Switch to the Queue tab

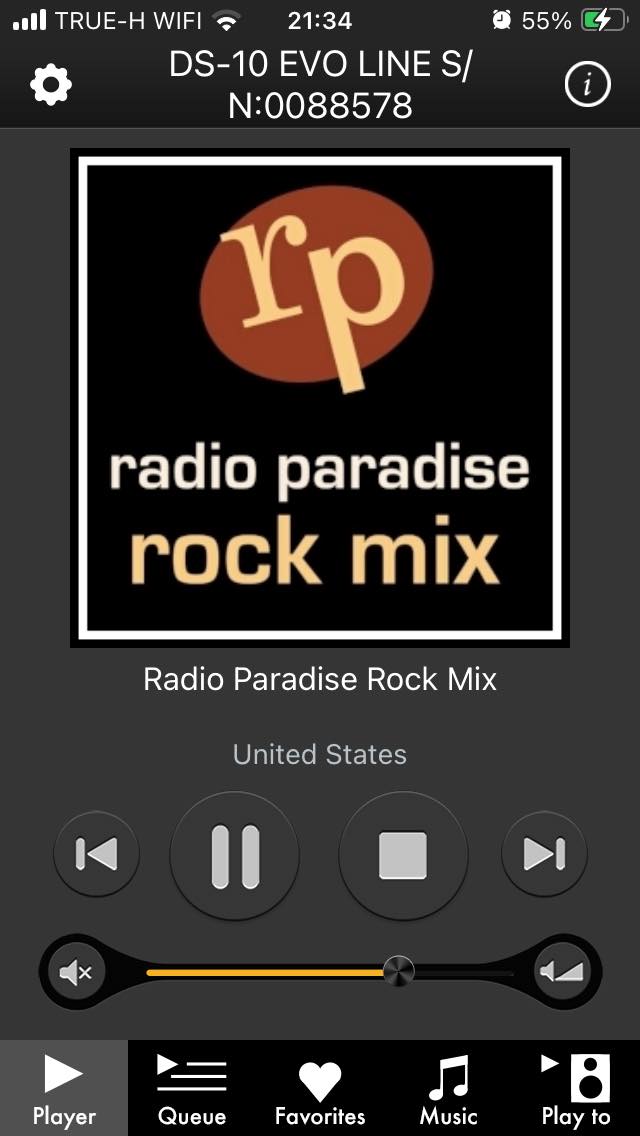(192, 1089)
